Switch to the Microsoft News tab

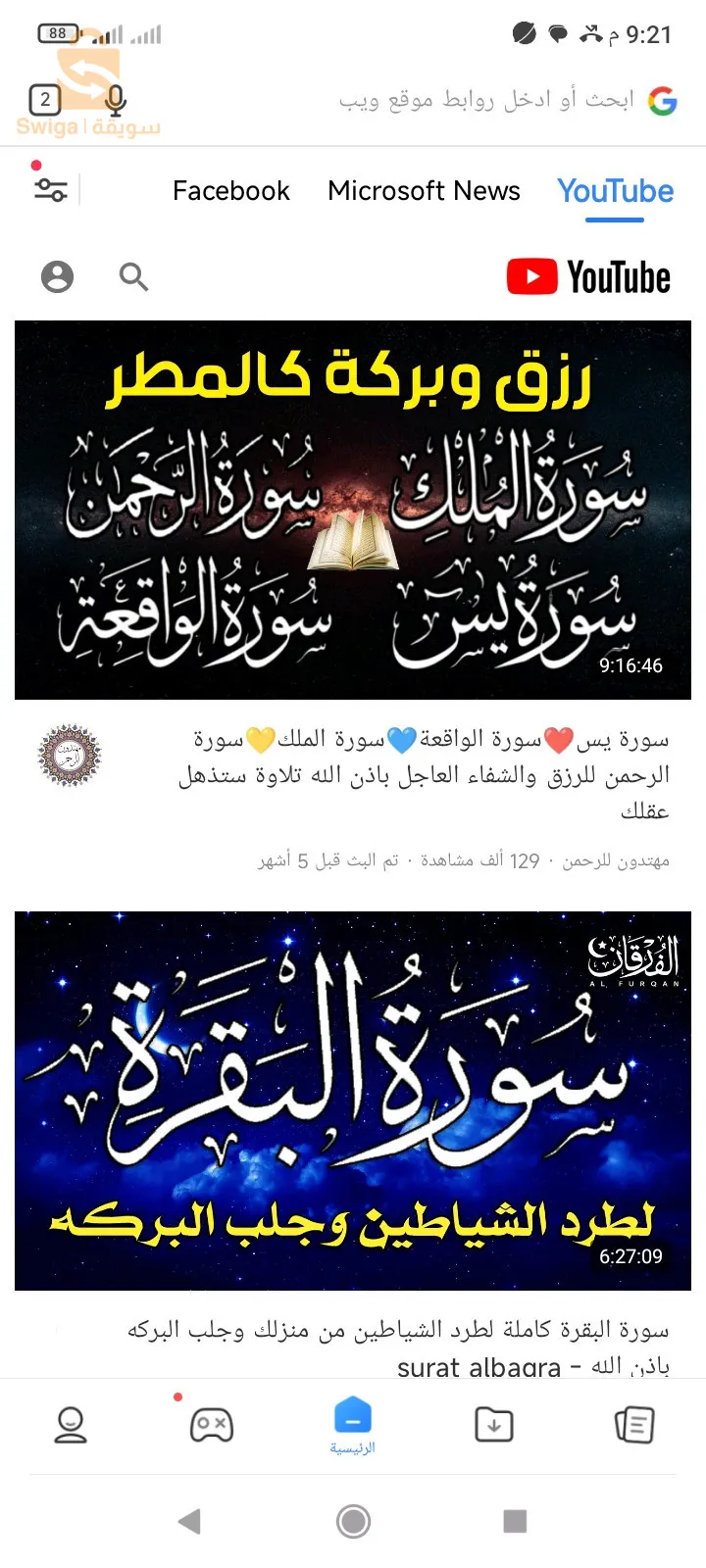424,191
